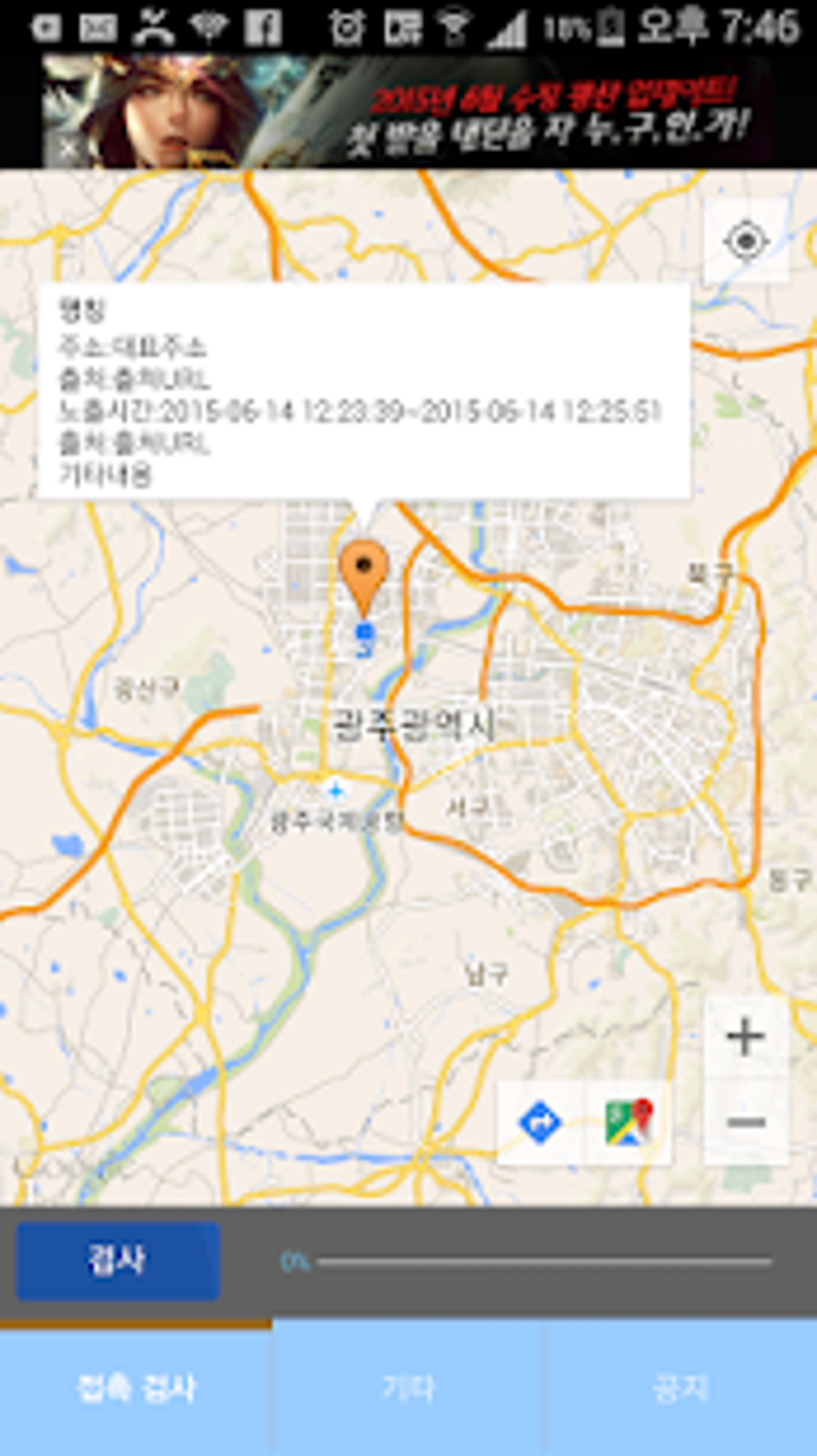Screen dimensions: 817x1456
Task: Switch to the 접촉 검사 tab
Action: 136,1389
